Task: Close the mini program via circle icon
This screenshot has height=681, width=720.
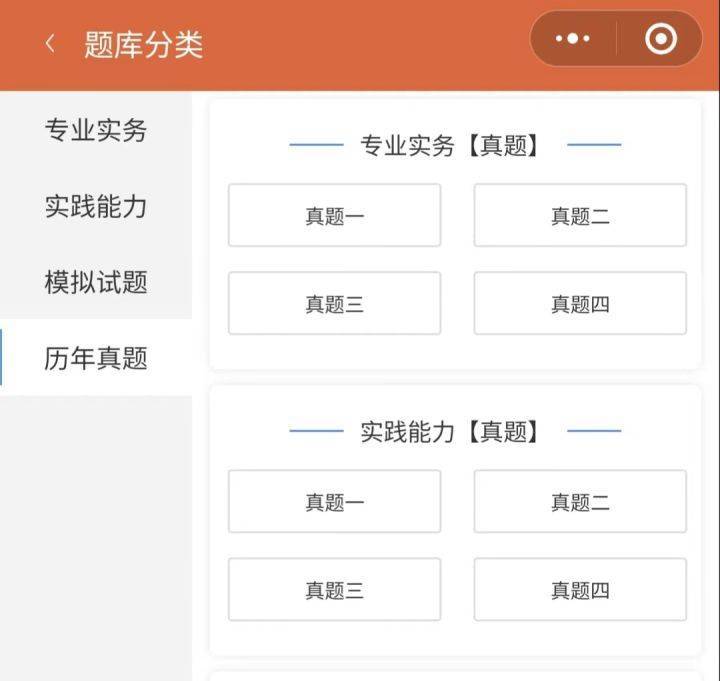Action: coord(661,39)
